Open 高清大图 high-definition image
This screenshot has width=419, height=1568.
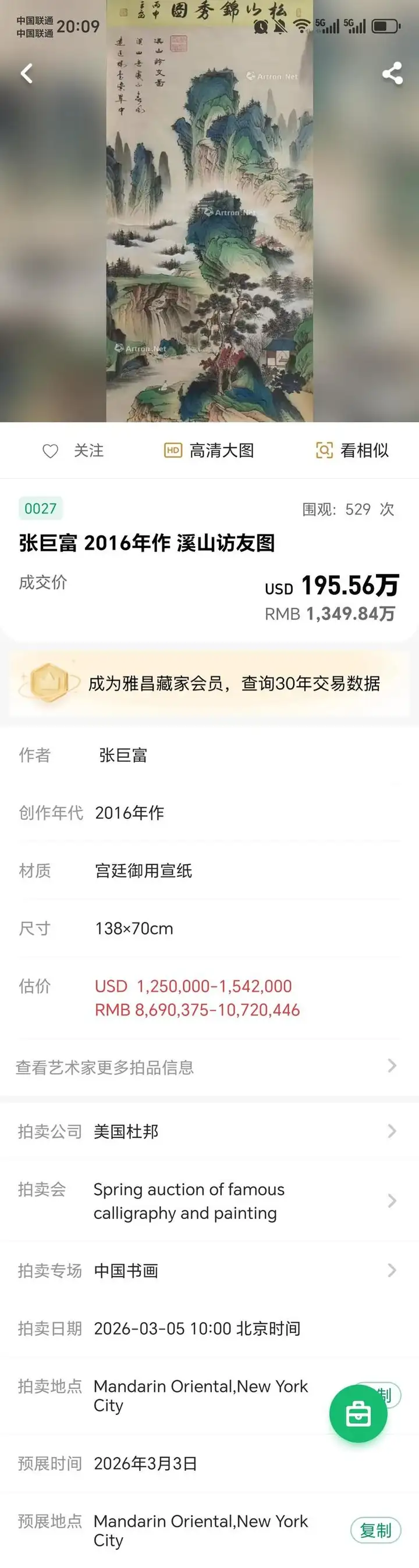click(x=209, y=450)
